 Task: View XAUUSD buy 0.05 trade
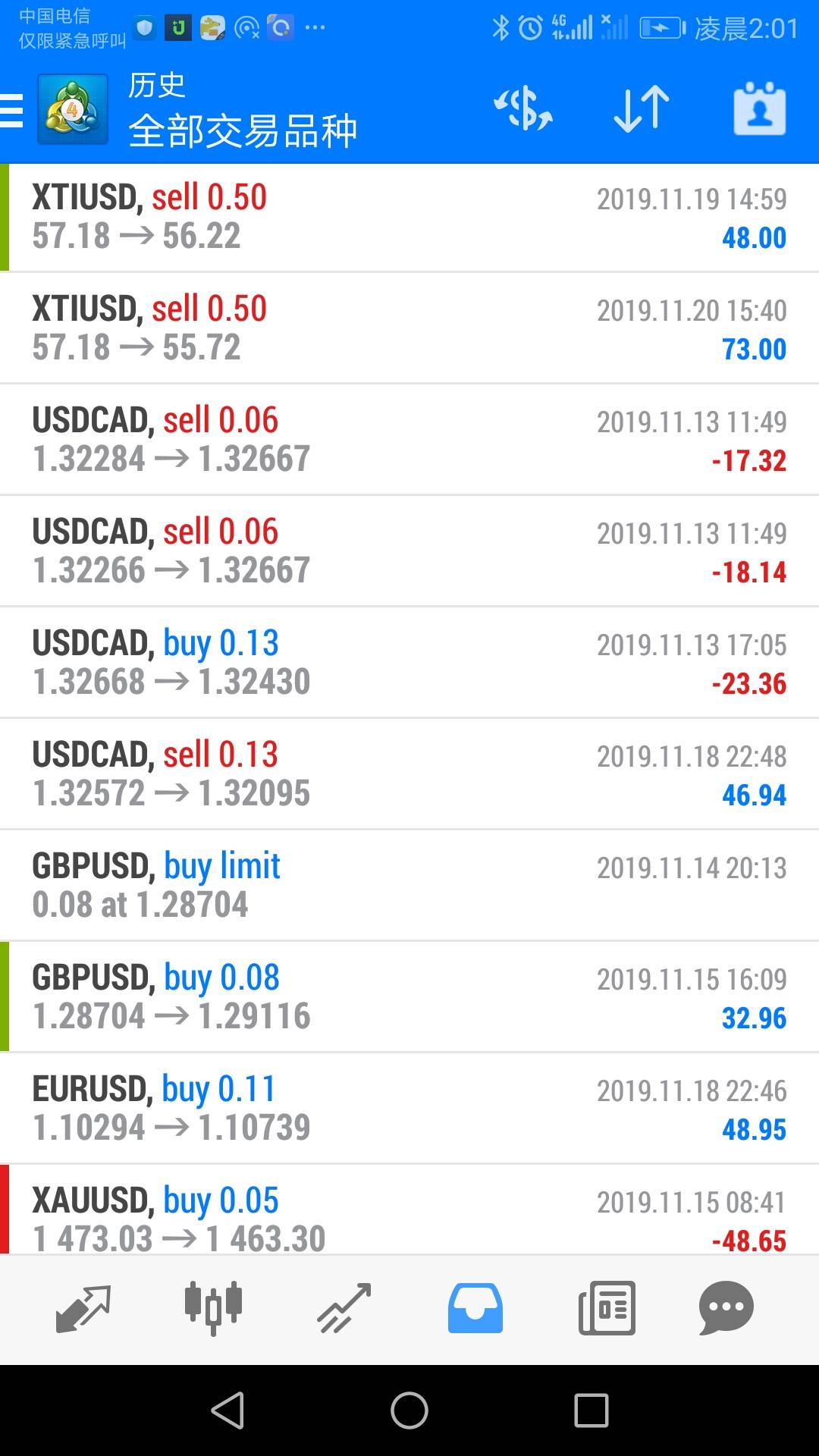coord(409,1210)
